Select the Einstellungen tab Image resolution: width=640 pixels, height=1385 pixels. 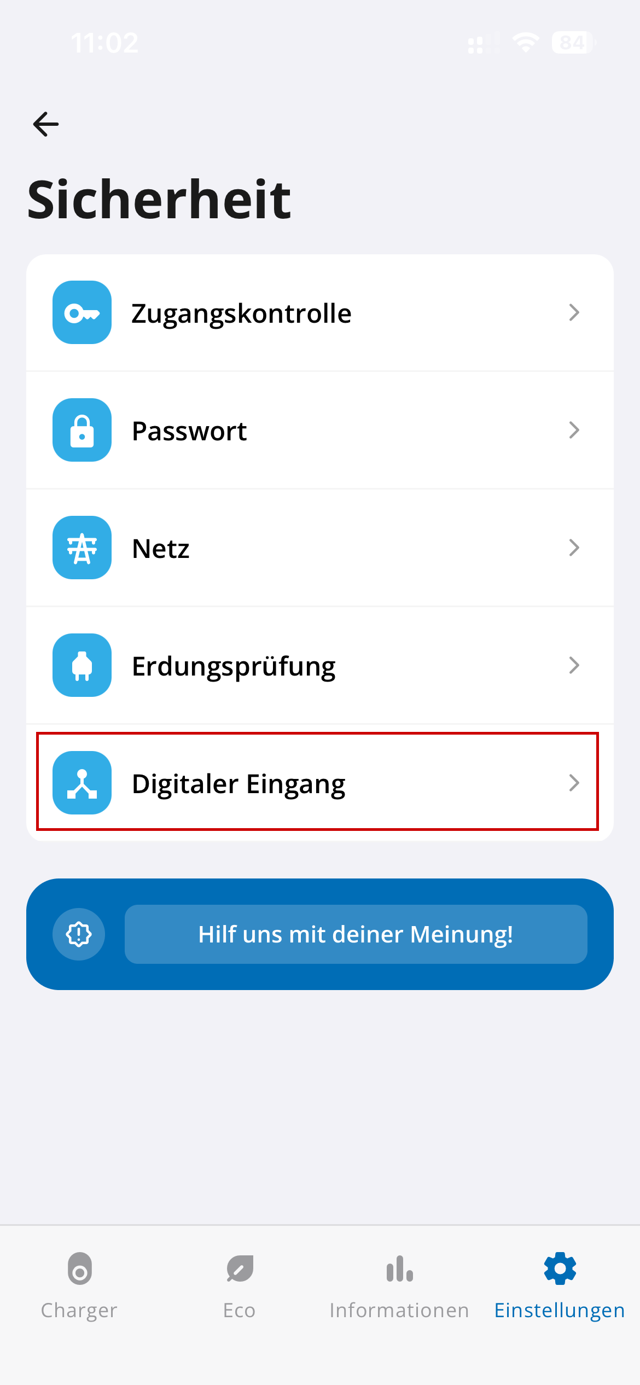pyautogui.click(x=559, y=1287)
